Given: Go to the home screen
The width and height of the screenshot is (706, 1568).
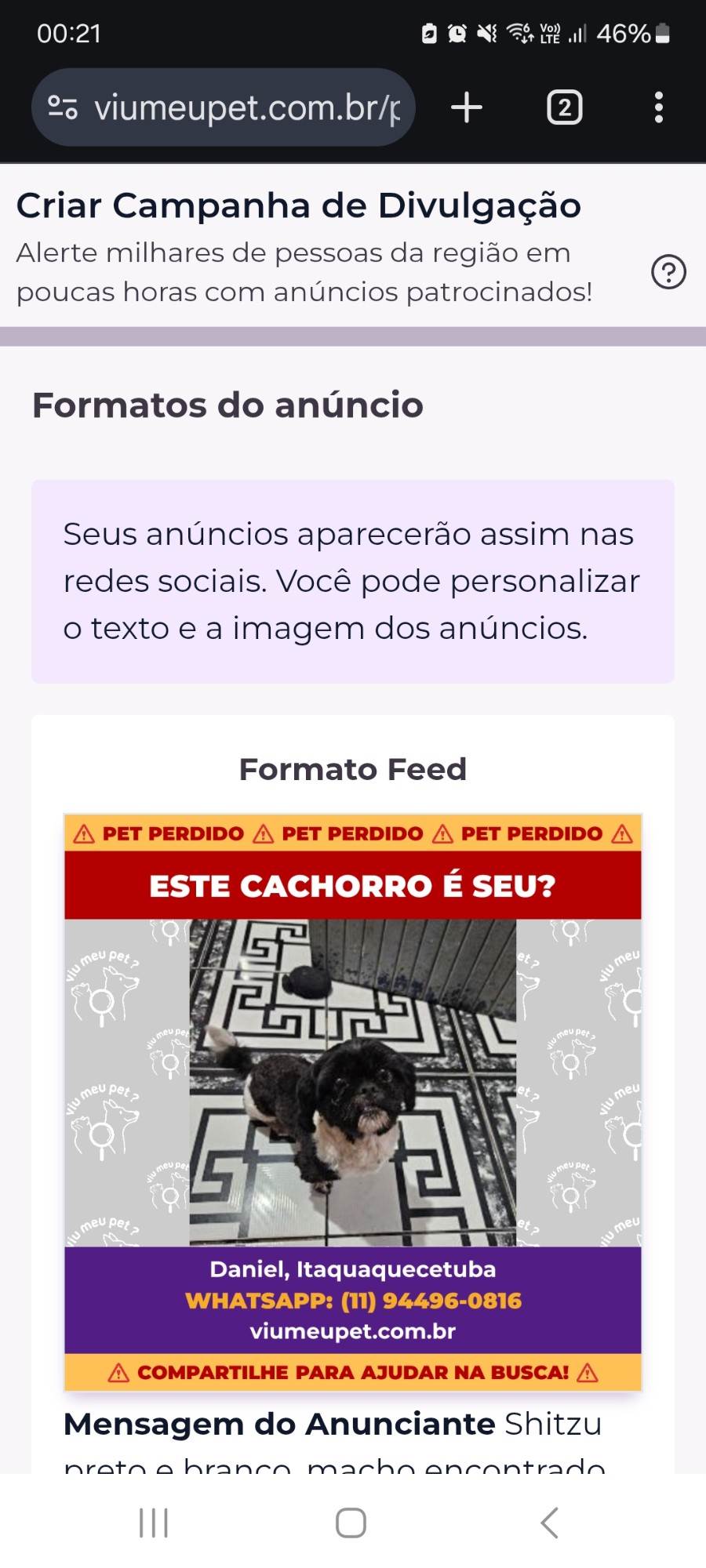Looking at the screenshot, I should pos(351,1523).
